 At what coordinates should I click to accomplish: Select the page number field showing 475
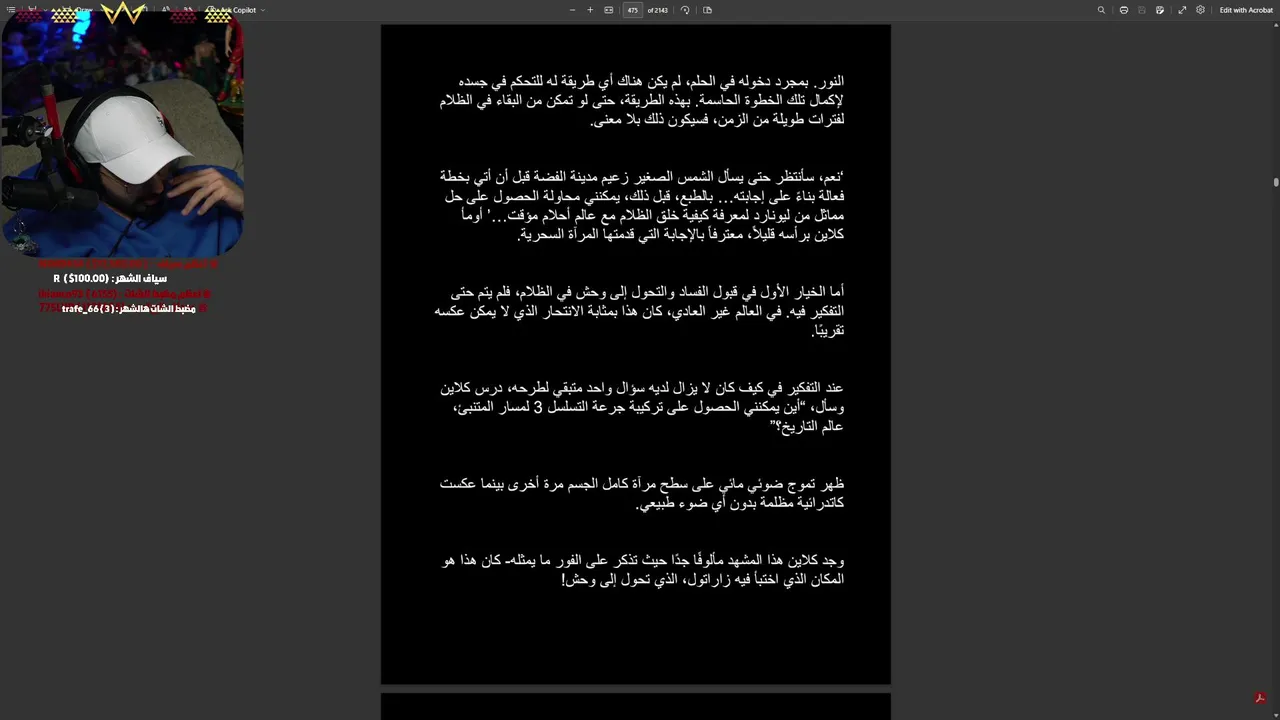[x=632, y=10]
